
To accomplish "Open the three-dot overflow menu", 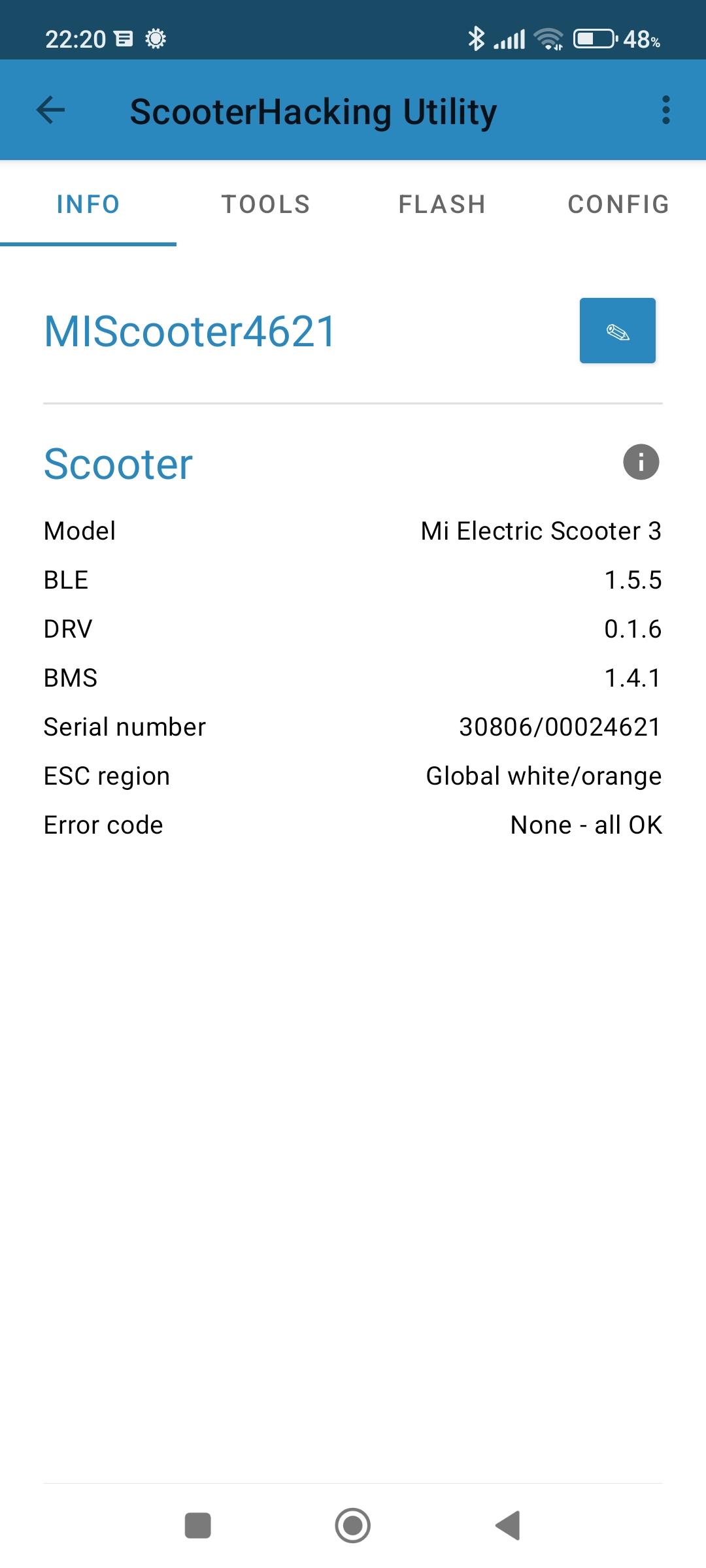I will [x=665, y=110].
